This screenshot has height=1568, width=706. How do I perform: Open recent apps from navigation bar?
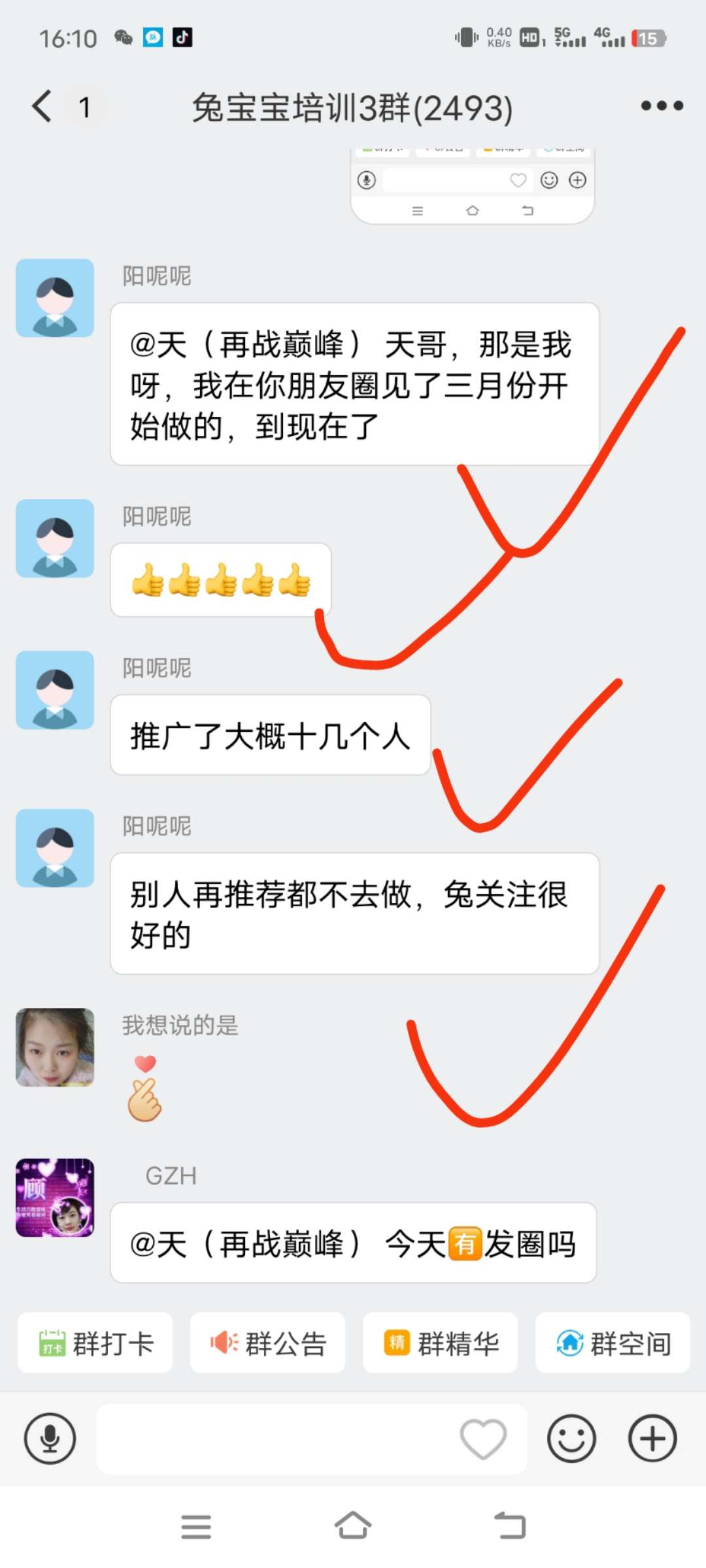[196, 1526]
